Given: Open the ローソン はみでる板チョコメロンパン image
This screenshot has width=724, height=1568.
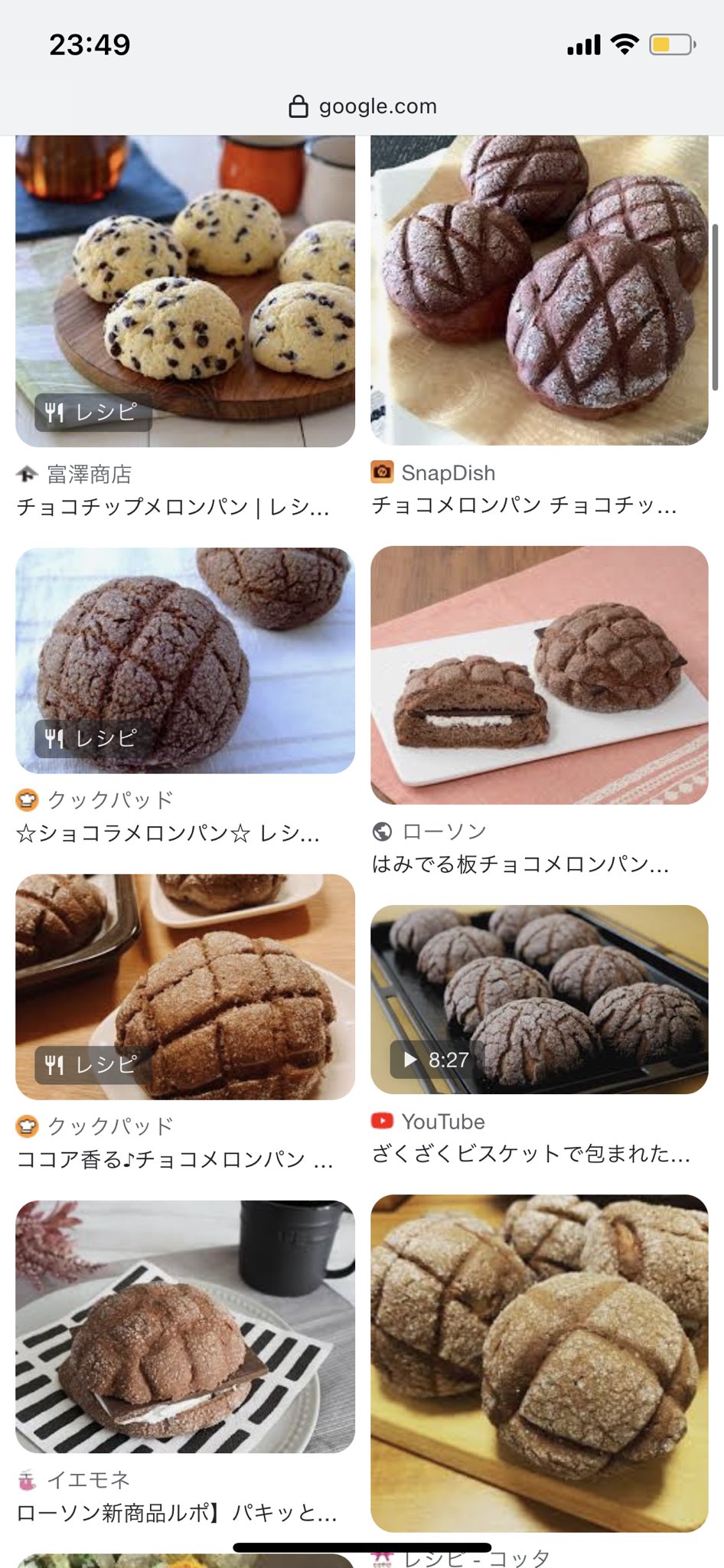Looking at the screenshot, I should (539, 675).
